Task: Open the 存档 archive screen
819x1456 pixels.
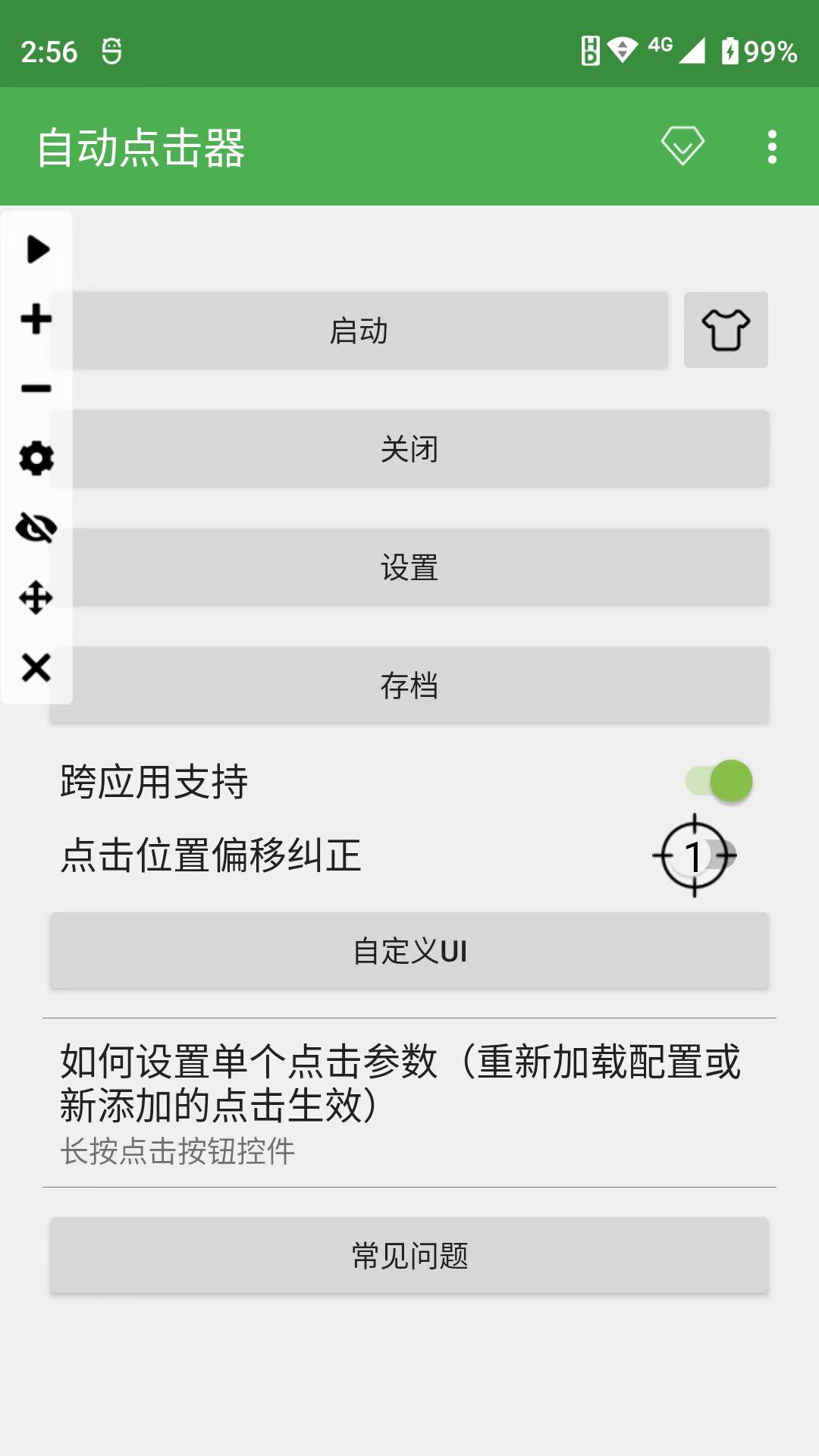Action: pyautogui.click(x=409, y=686)
